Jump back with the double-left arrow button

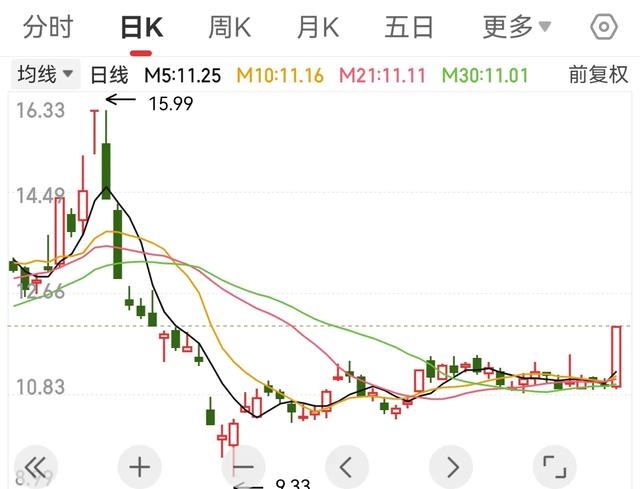[x=35, y=465]
